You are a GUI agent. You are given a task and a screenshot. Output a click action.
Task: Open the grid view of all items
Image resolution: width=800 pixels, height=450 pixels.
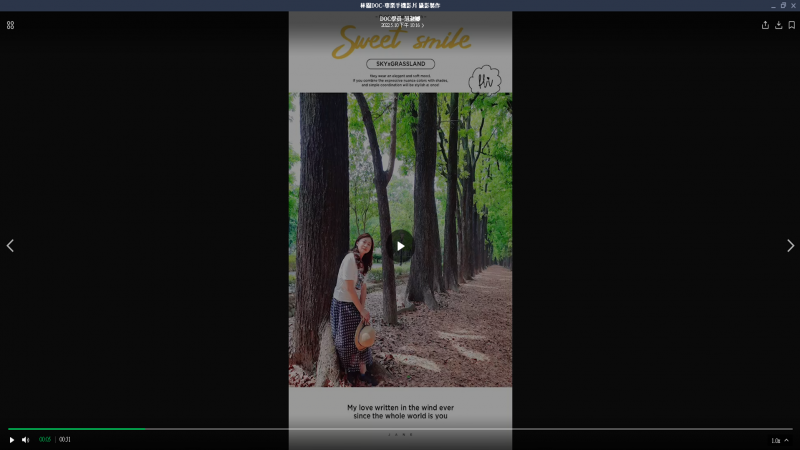(x=10, y=25)
